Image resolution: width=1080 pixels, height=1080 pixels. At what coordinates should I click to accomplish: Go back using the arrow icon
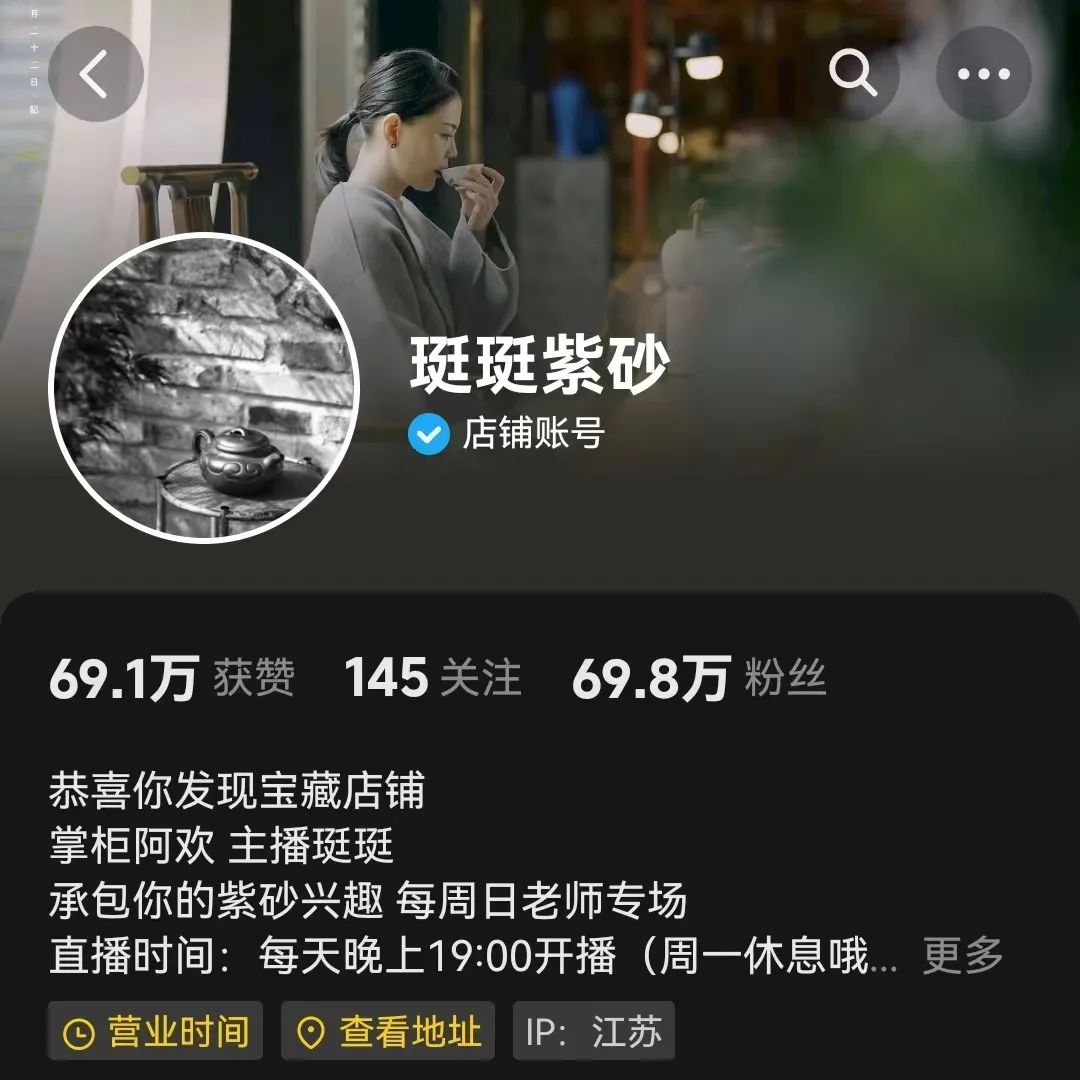[x=95, y=75]
